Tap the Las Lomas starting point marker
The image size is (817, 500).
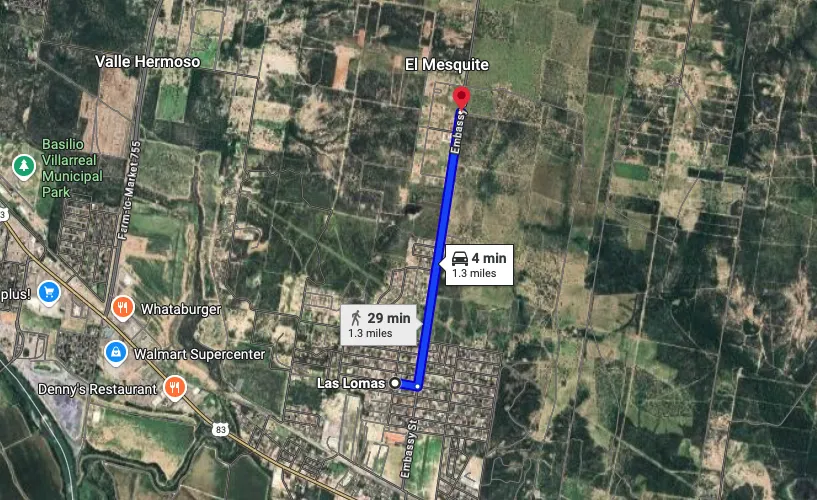click(395, 383)
